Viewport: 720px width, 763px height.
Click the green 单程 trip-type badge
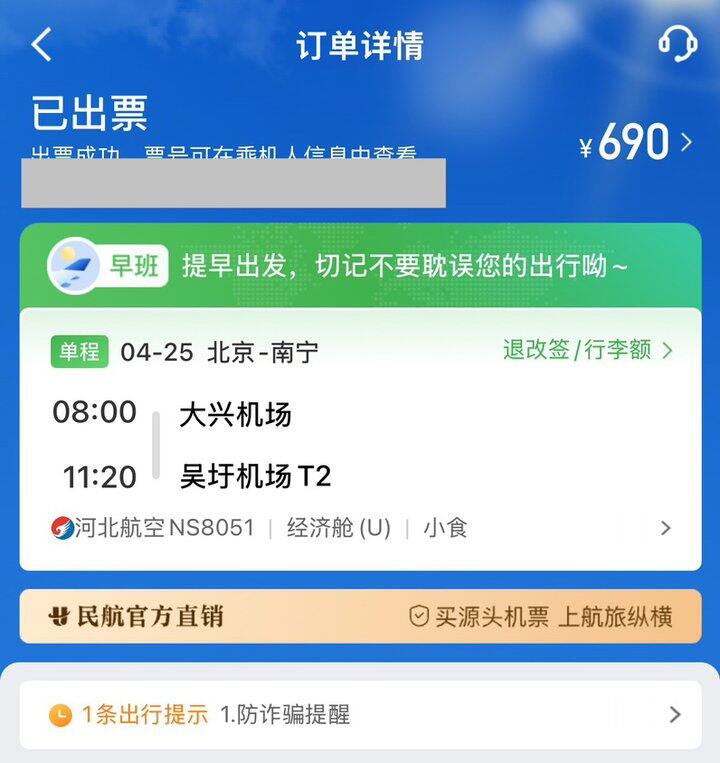[78, 352]
